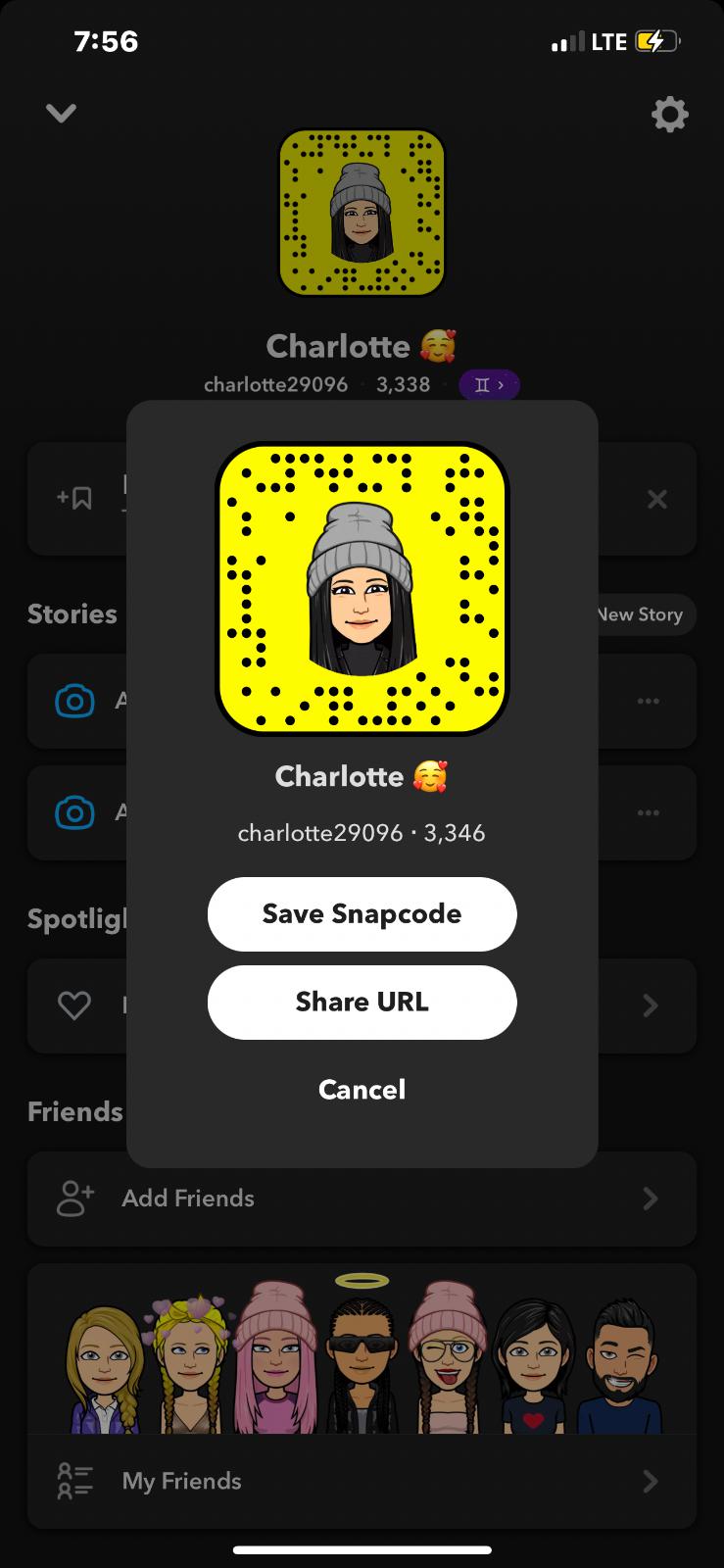This screenshot has width=724, height=1568.
Task: Share the profile URL
Action: click(x=362, y=1002)
